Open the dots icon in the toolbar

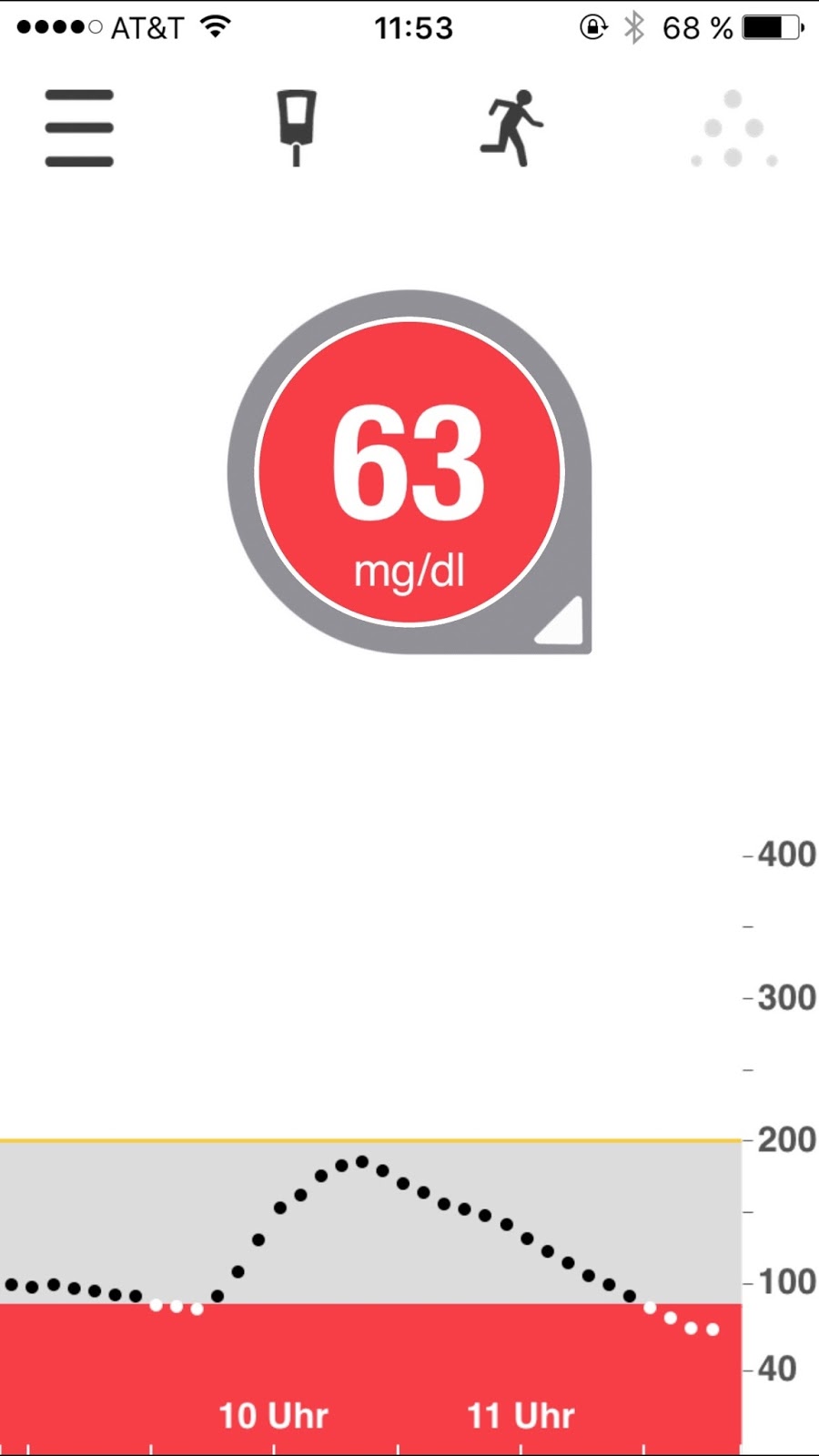point(733,129)
